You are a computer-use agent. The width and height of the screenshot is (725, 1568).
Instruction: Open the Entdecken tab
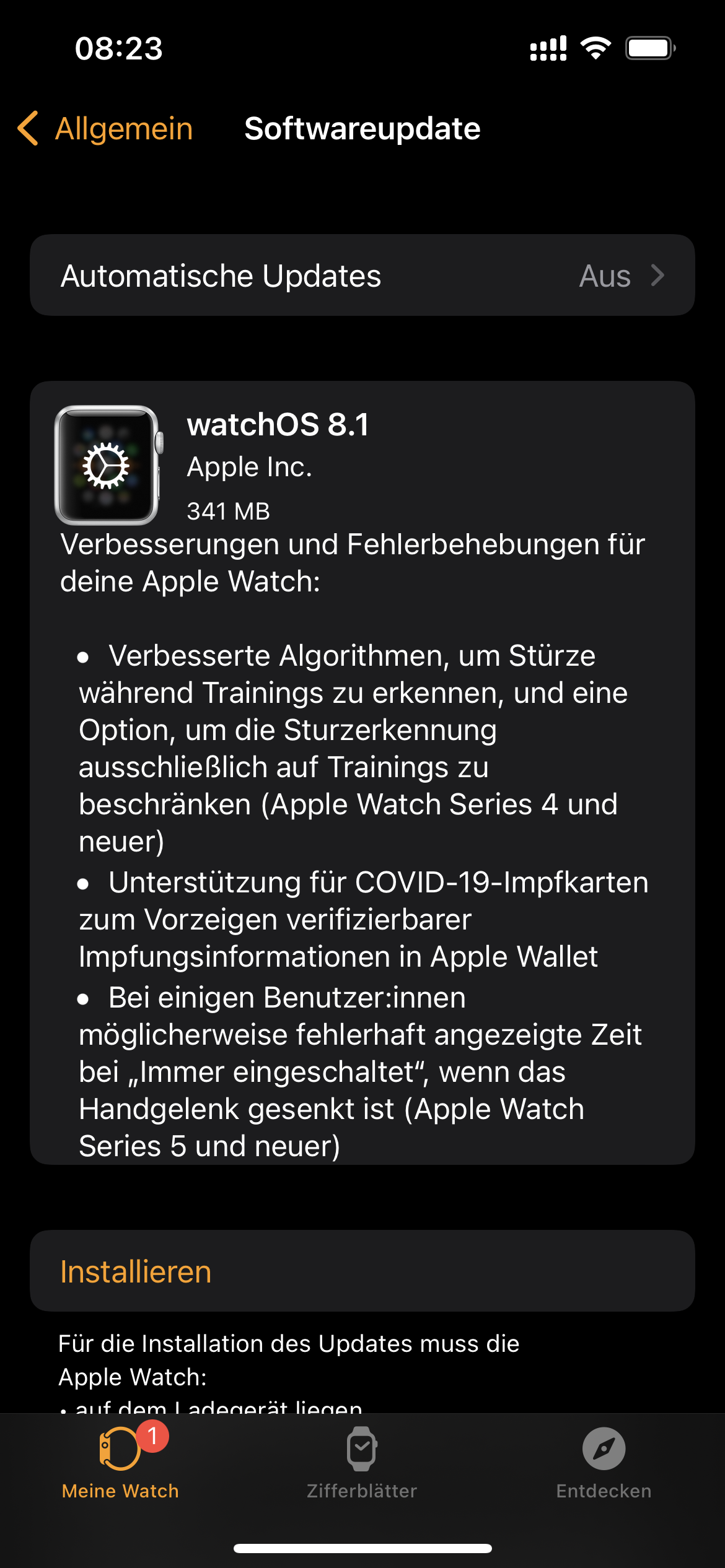(604, 1462)
